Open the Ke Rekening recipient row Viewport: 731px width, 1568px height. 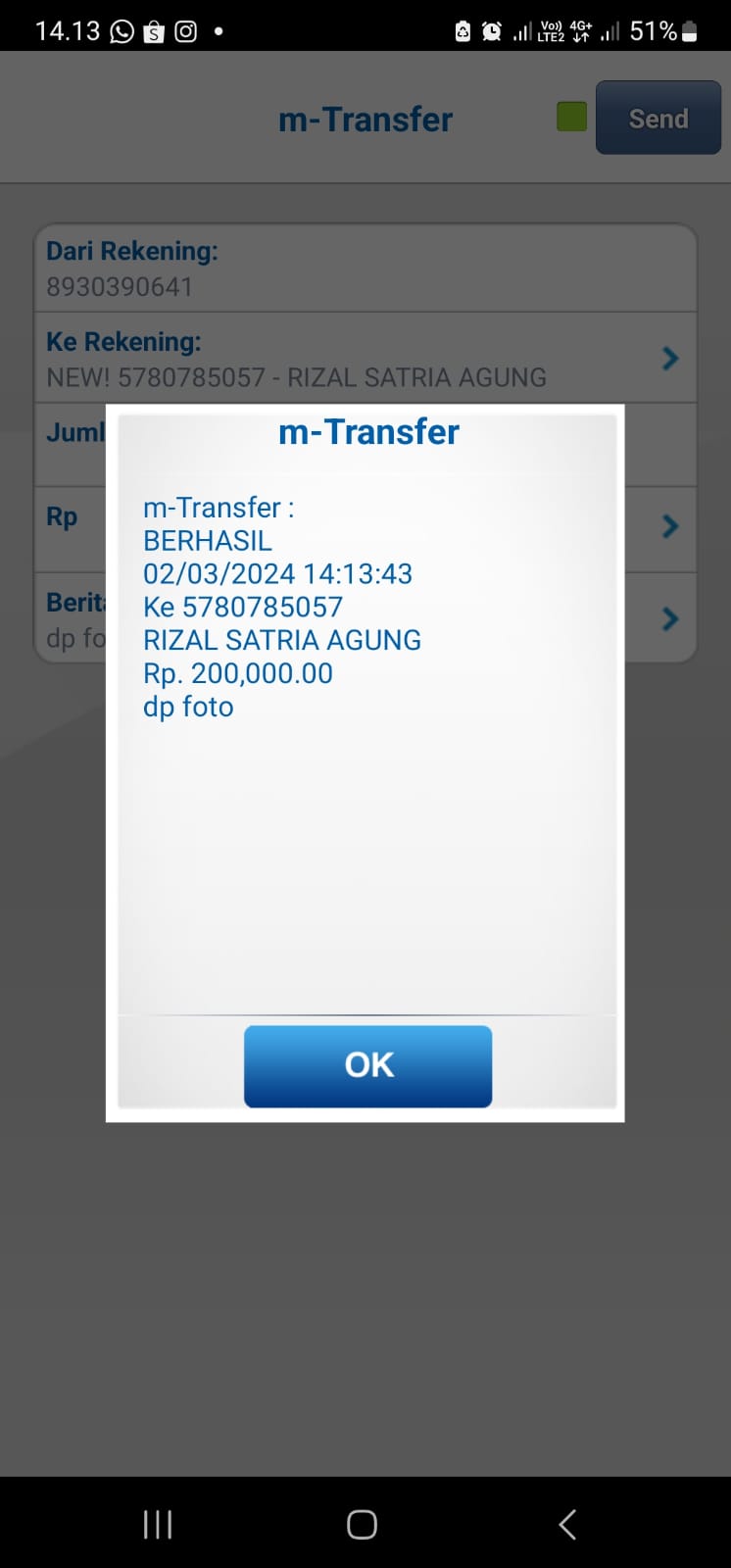pyautogui.click(x=365, y=359)
